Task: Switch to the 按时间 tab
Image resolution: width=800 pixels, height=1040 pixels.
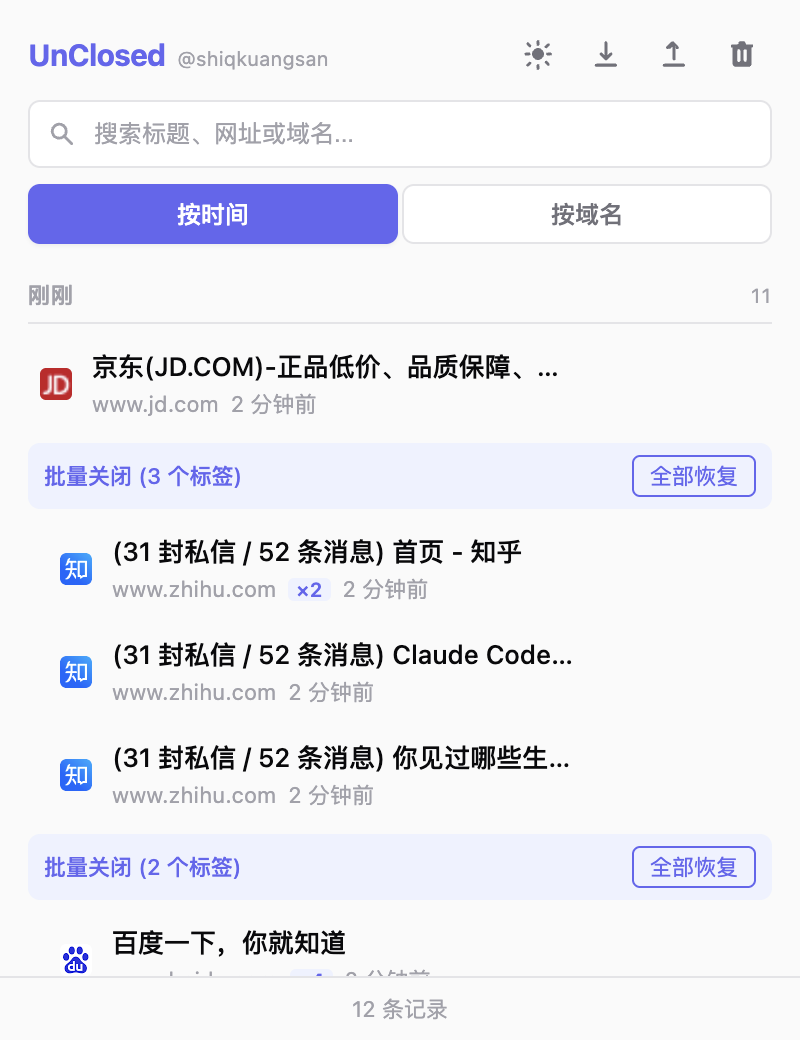Action: click(x=213, y=214)
